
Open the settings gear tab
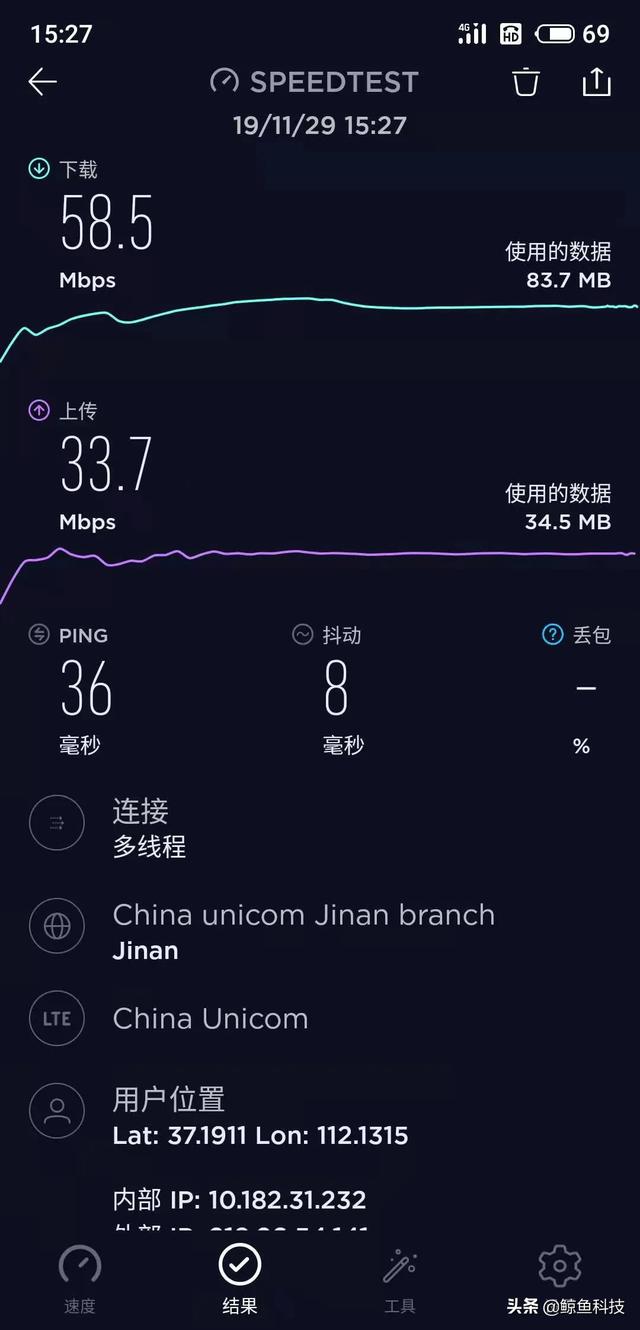(x=559, y=1268)
